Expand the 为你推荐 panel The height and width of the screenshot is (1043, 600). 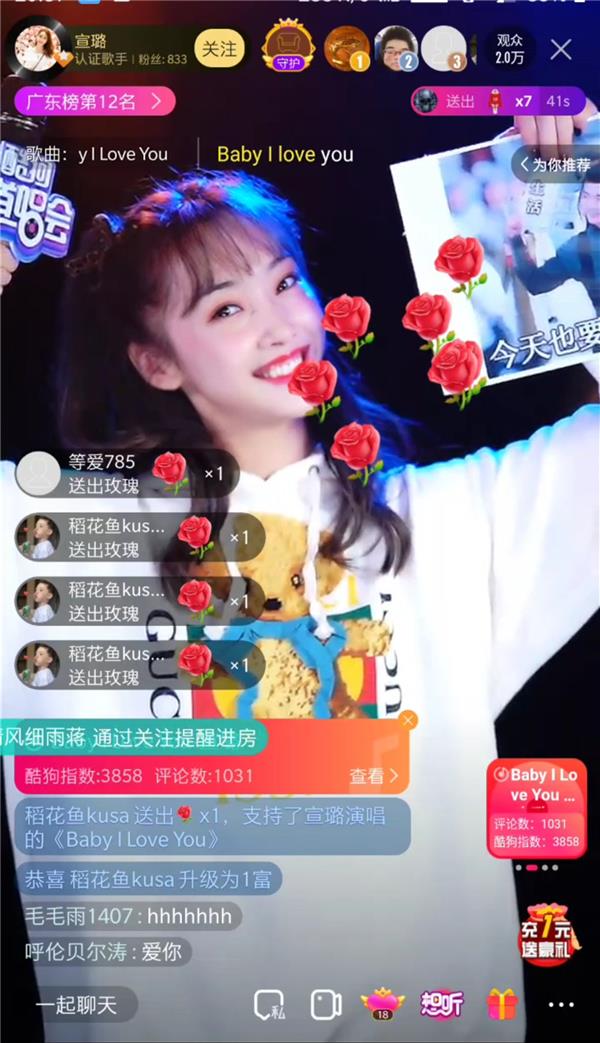pos(555,165)
